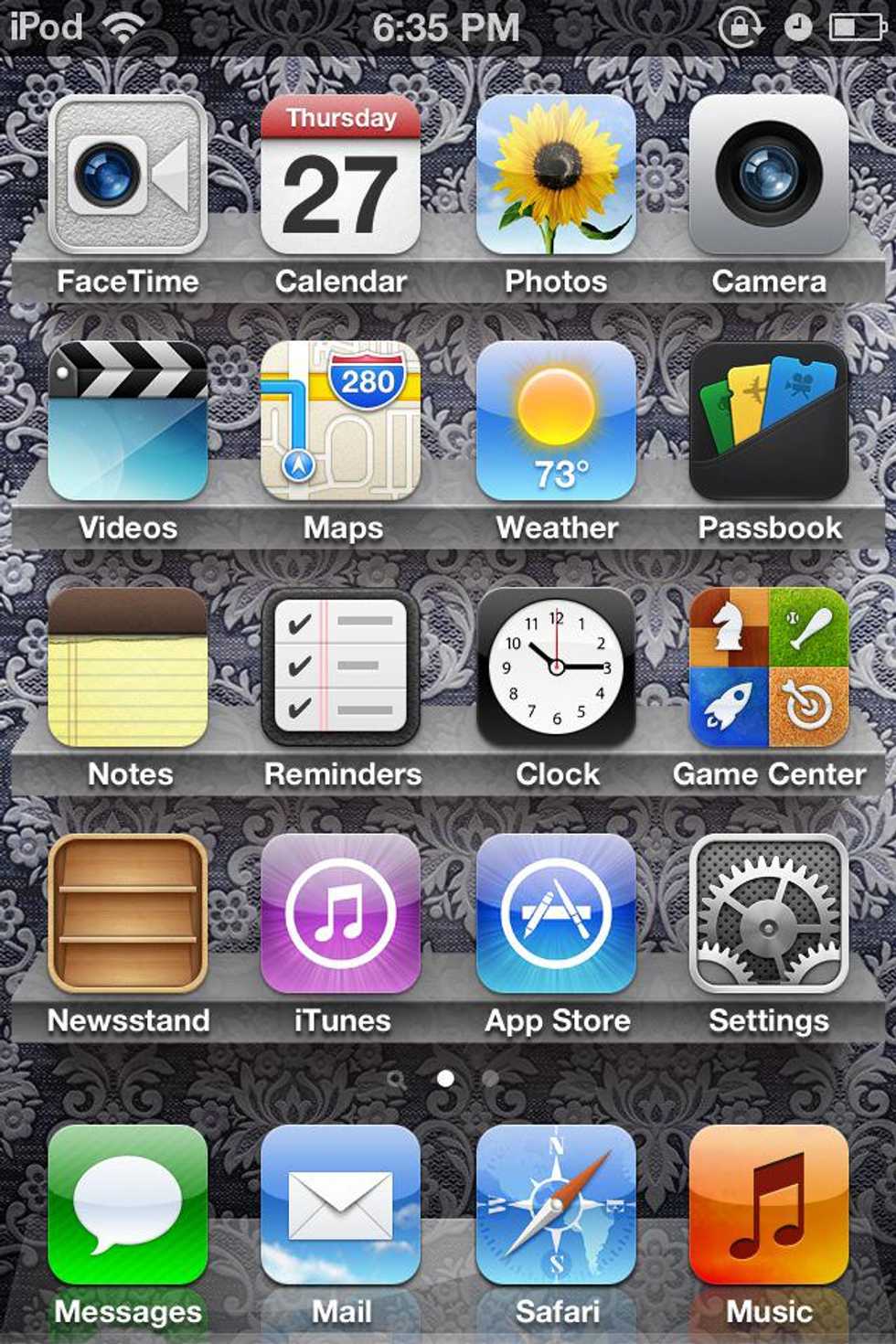Open Music from the dock
The image size is (896, 1344).
pos(768,1205)
